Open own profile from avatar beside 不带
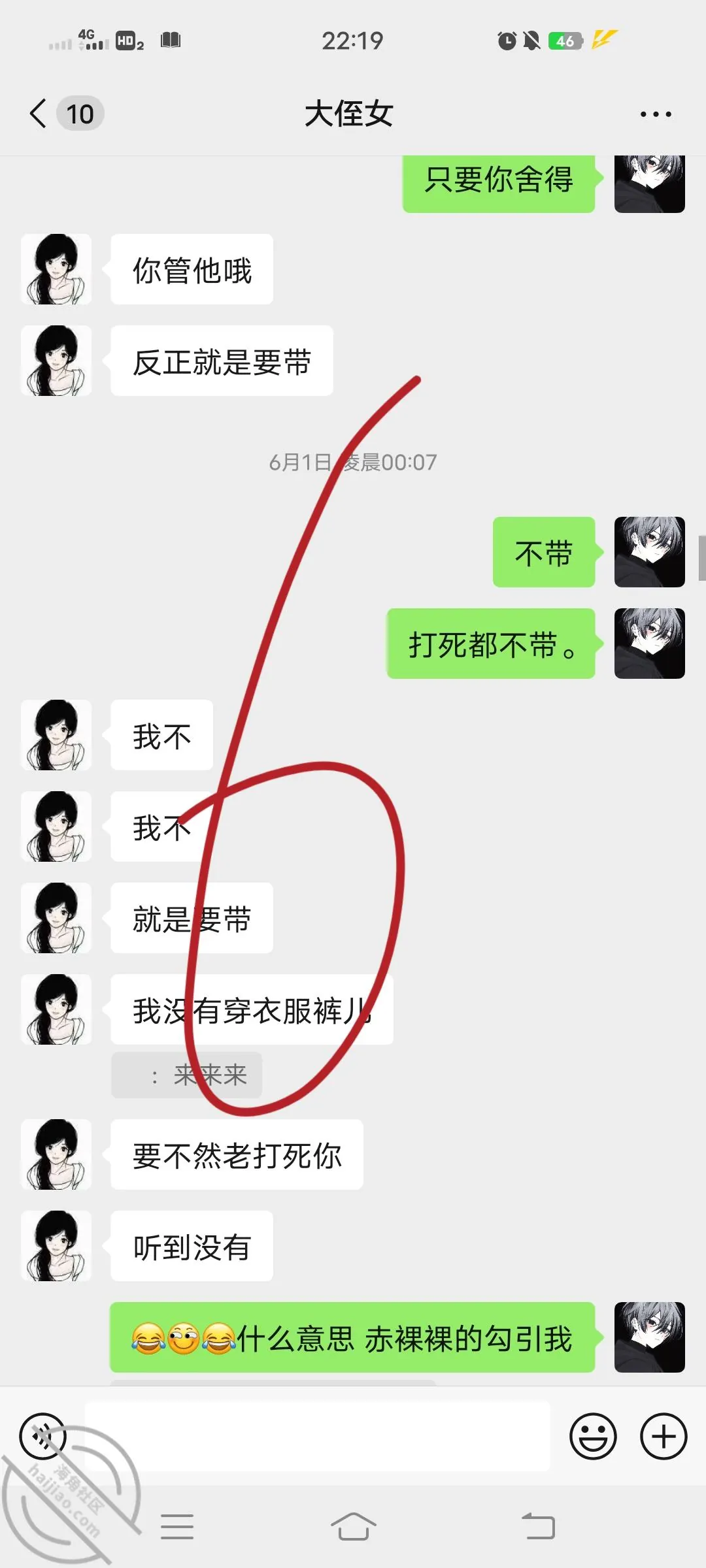Image resolution: width=706 pixels, height=1568 pixels. [x=650, y=552]
